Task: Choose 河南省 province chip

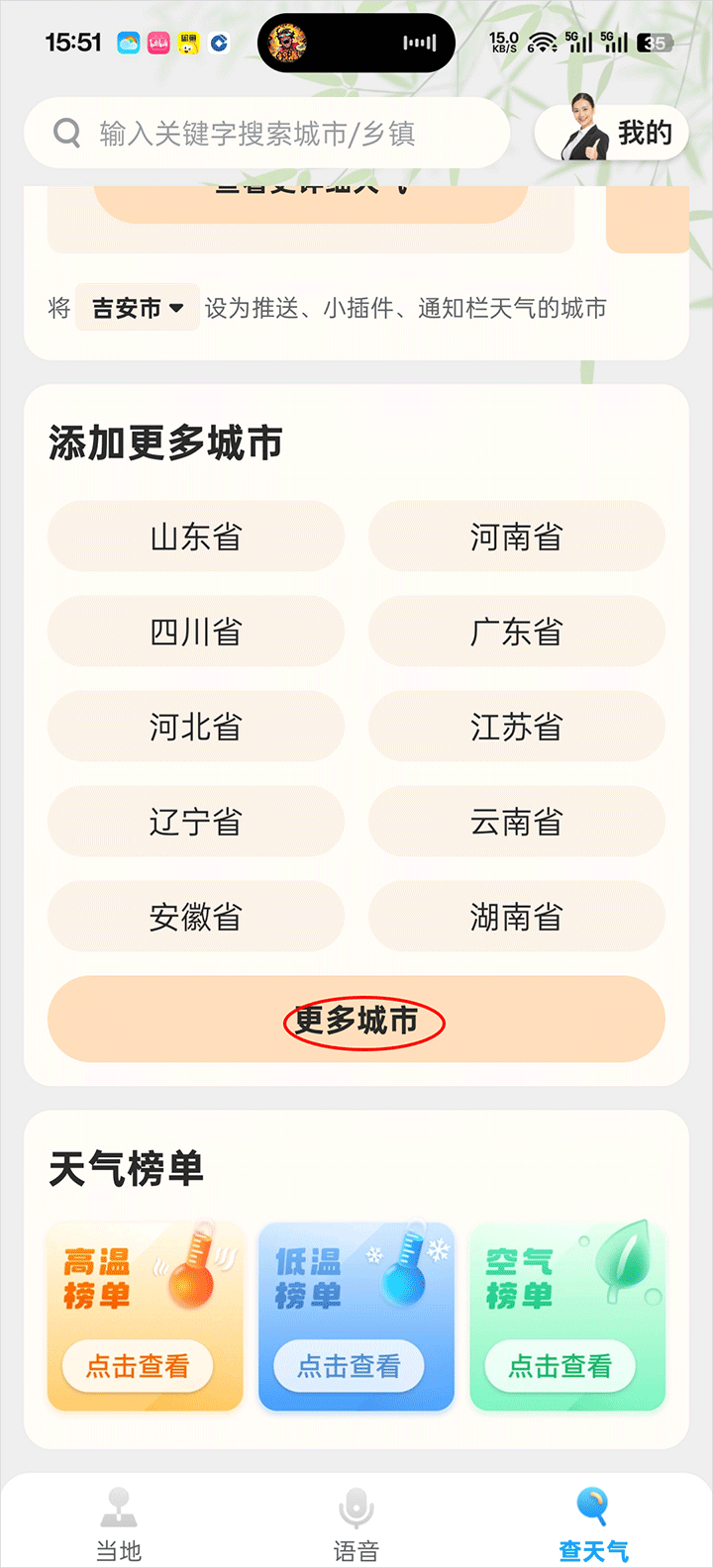Action: pyautogui.click(x=516, y=537)
